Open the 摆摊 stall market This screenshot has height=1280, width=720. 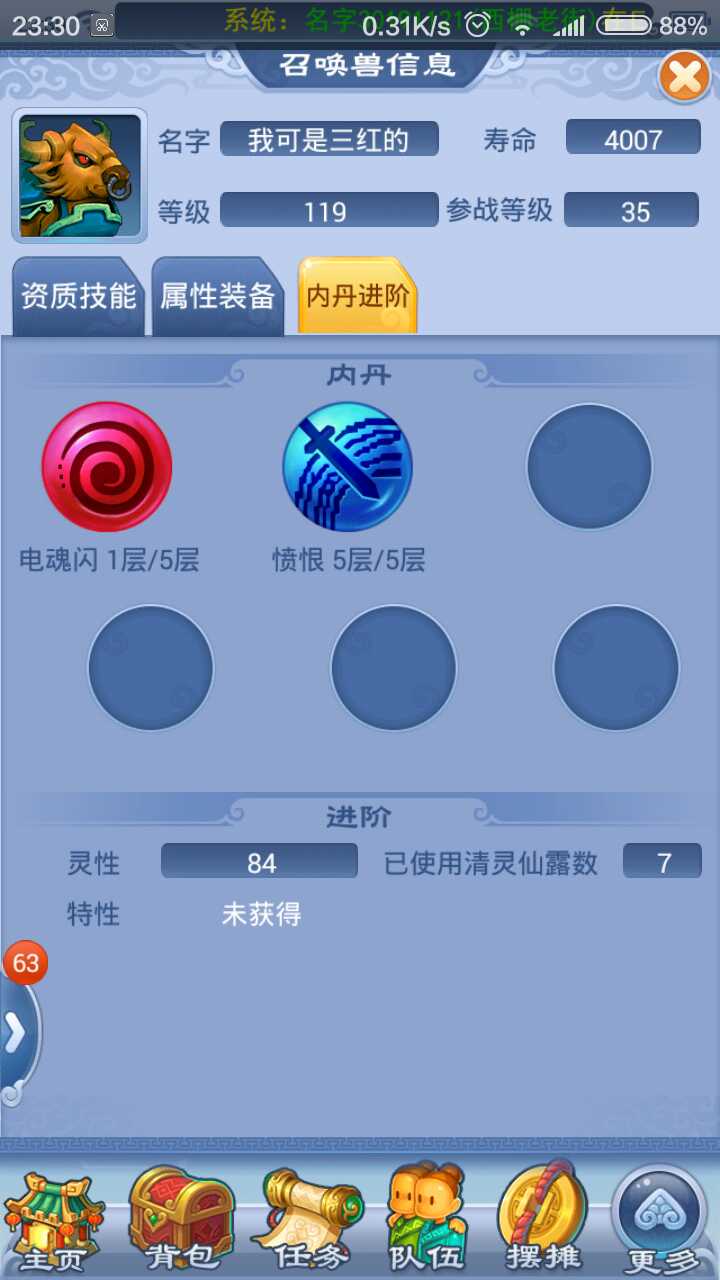pyautogui.click(x=543, y=1217)
